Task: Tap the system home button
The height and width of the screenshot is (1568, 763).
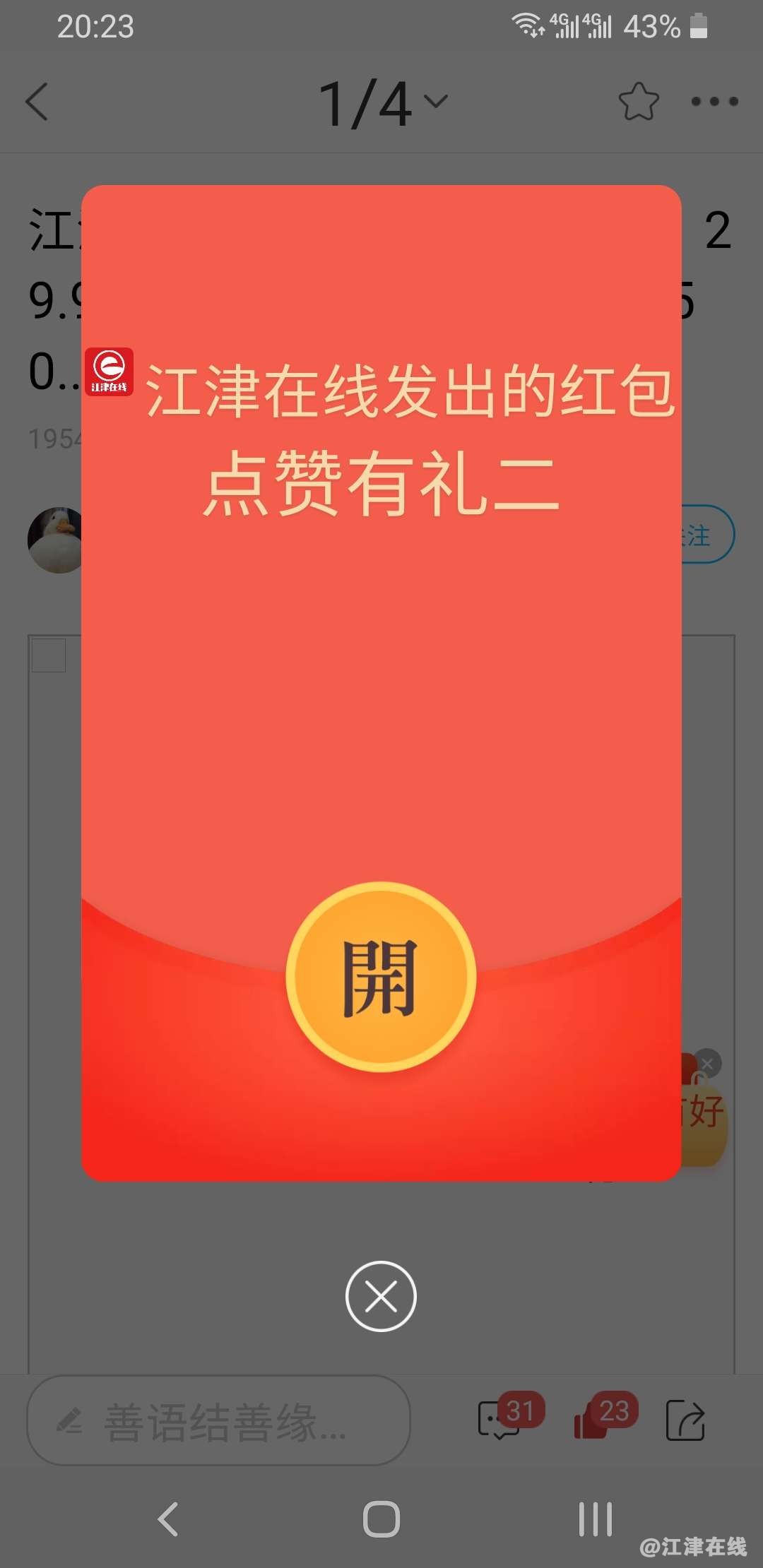Action: [x=381, y=1519]
